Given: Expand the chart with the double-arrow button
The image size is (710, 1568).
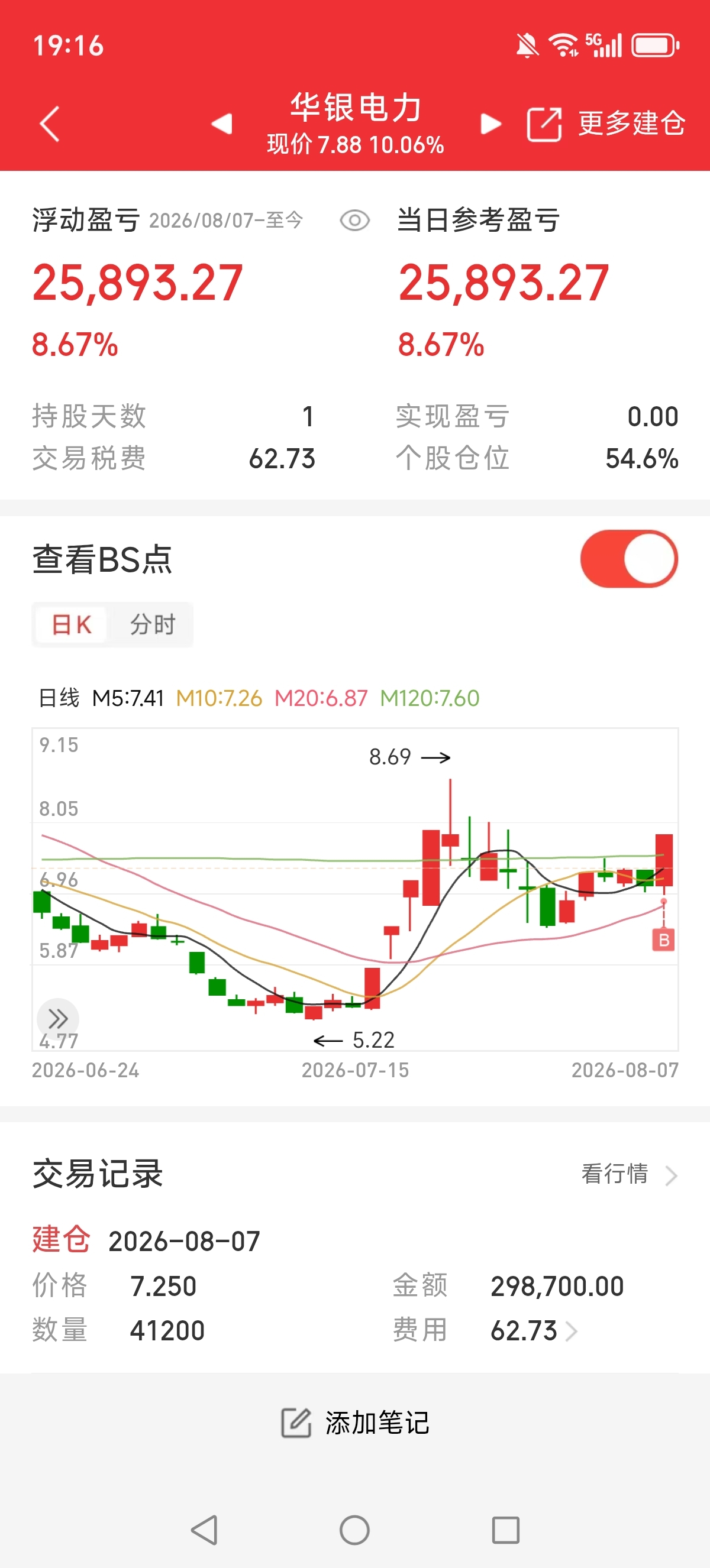Looking at the screenshot, I should 58,1018.
